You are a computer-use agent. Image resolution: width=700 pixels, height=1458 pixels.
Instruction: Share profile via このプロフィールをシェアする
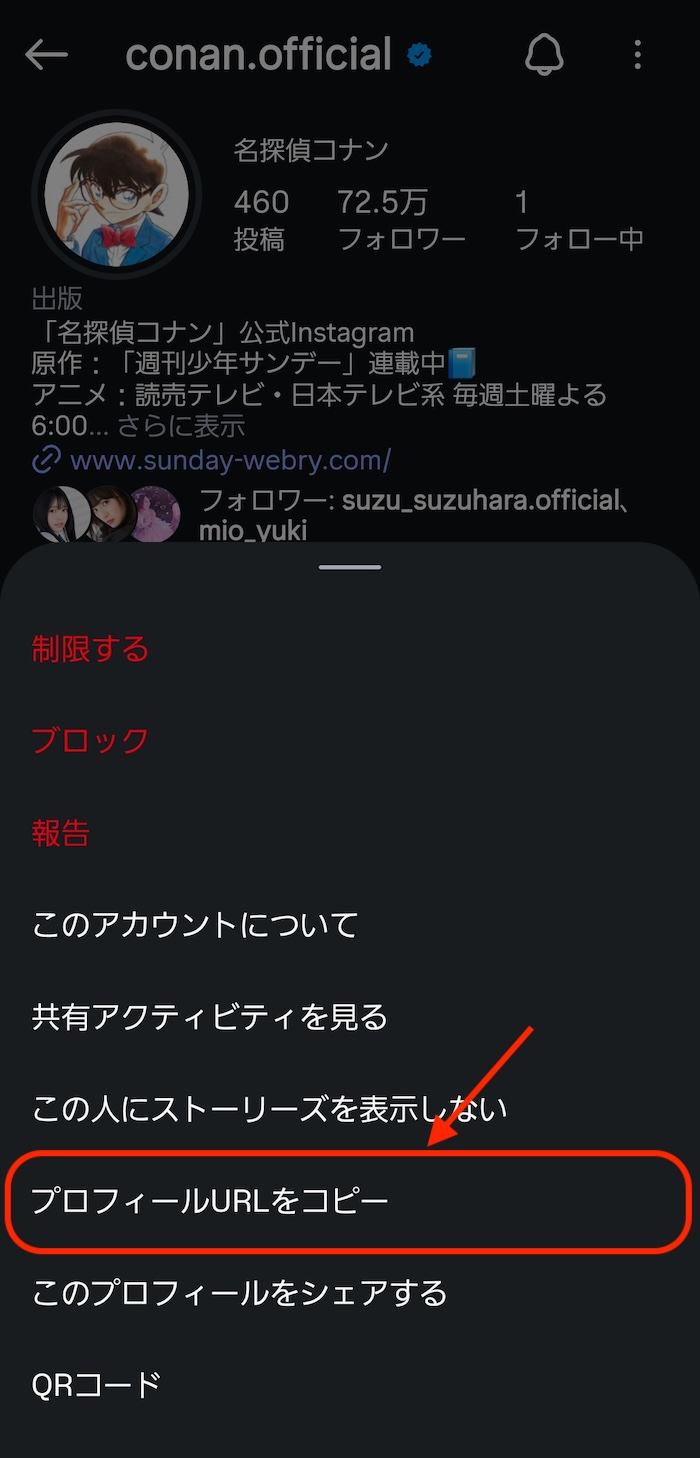[239, 1293]
